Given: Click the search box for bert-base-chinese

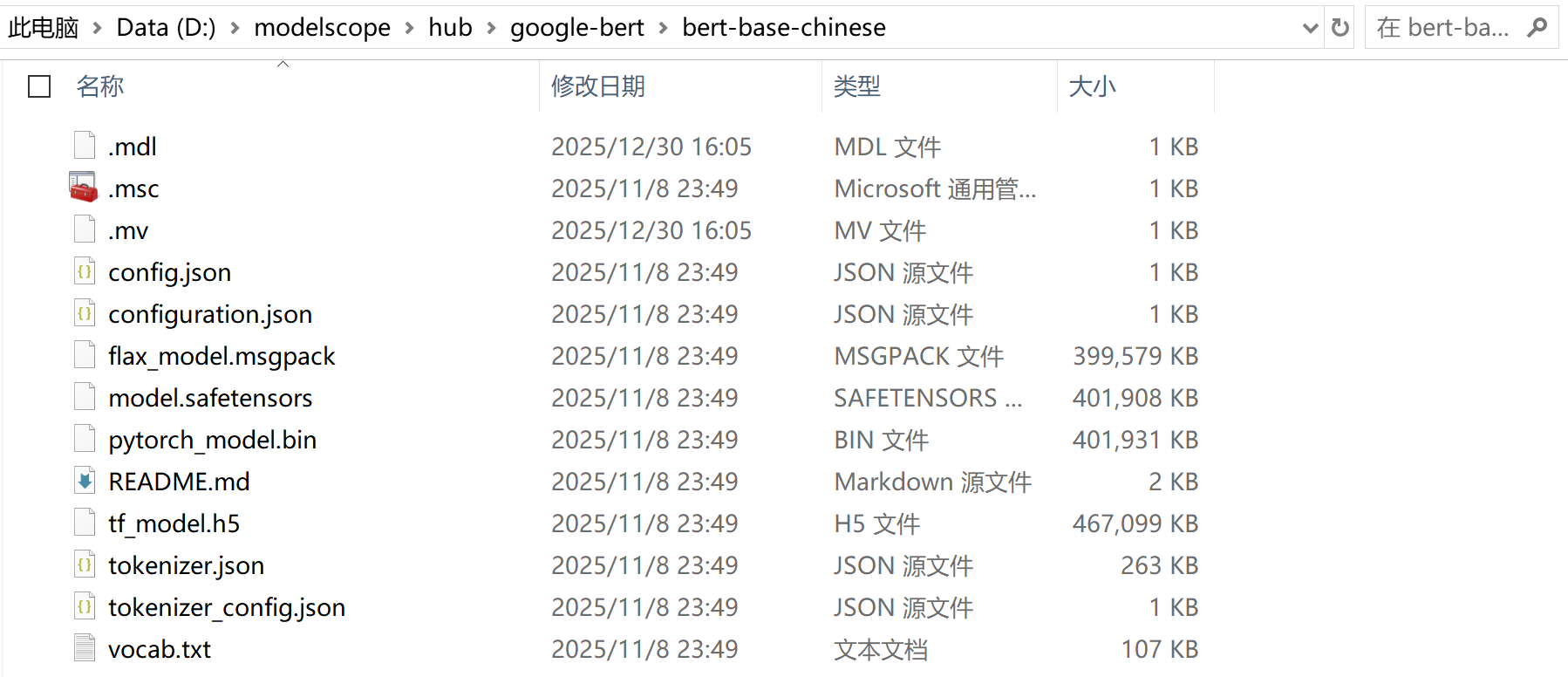Looking at the screenshot, I should click(x=1443, y=28).
